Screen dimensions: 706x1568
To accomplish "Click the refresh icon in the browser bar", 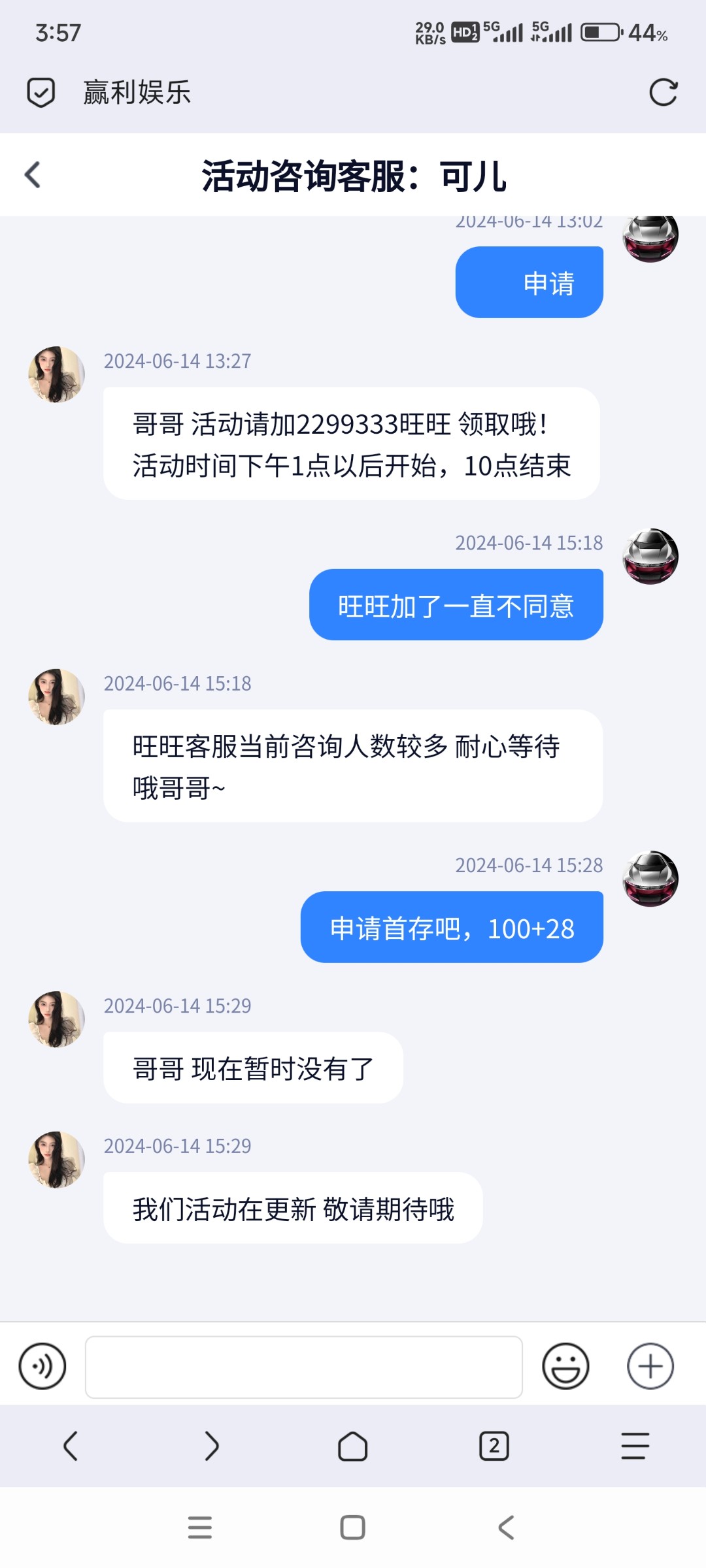I will click(x=663, y=93).
